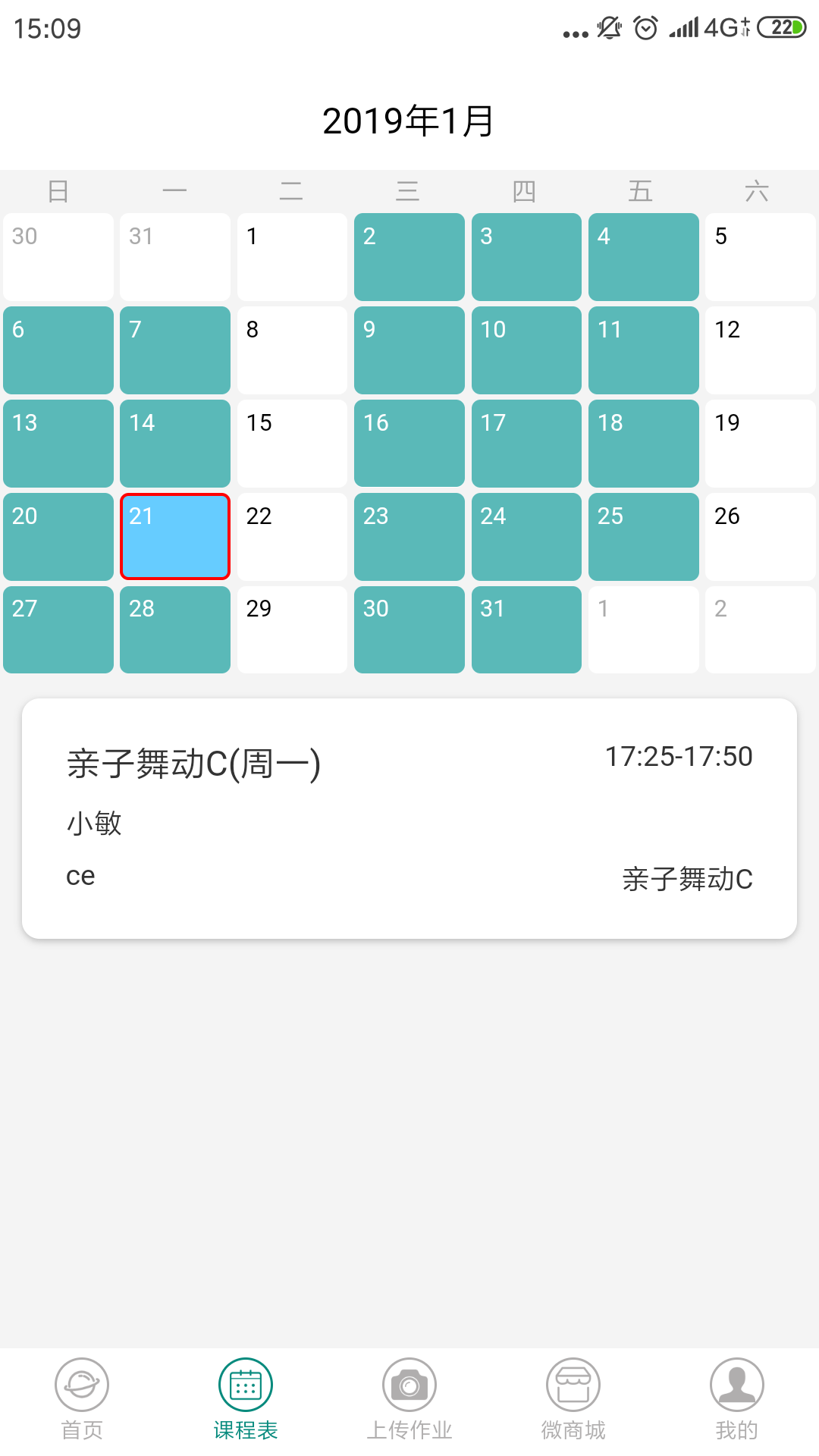
Task: Select January 27 on the calendar
Action: (x=58, y=629)
